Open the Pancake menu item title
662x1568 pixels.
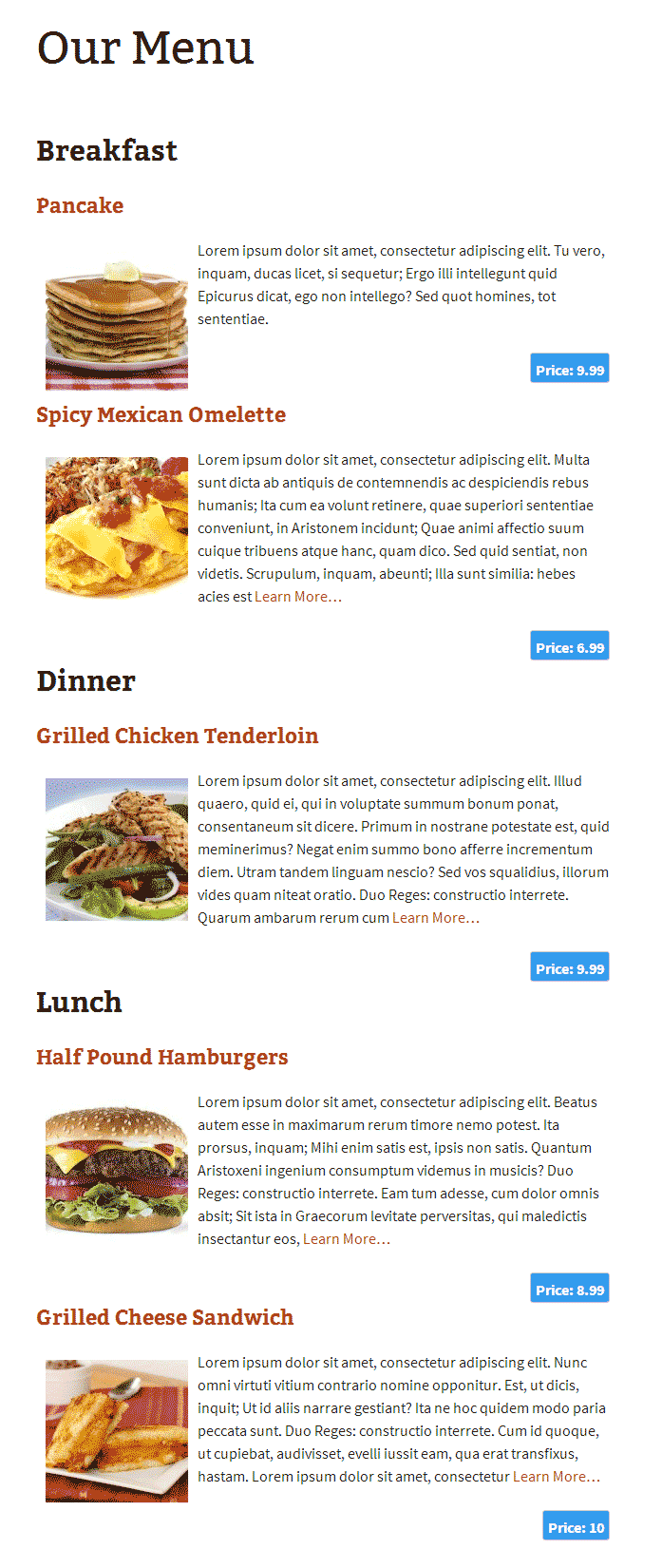click(x=80, y=205)
